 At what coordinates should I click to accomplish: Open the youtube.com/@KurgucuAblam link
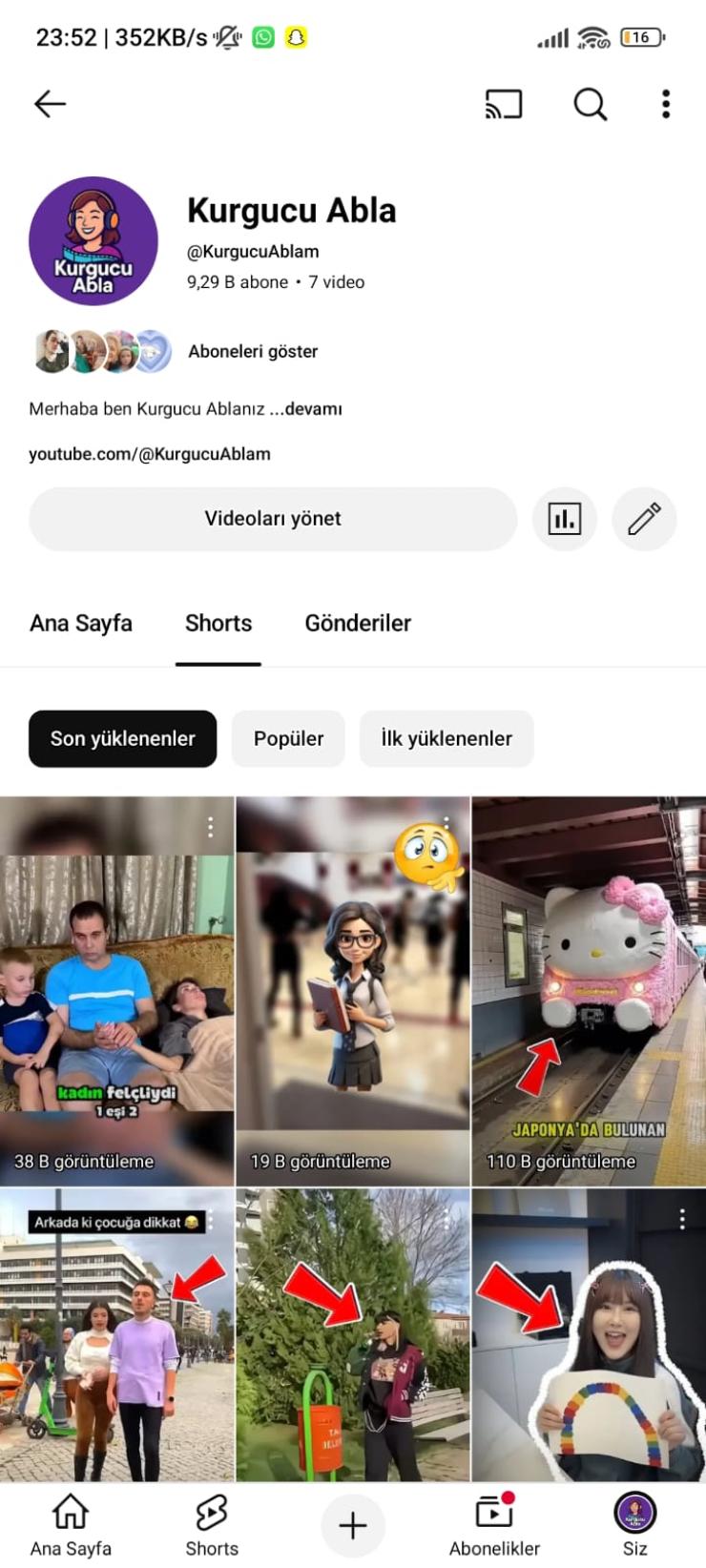click(150, 454)
